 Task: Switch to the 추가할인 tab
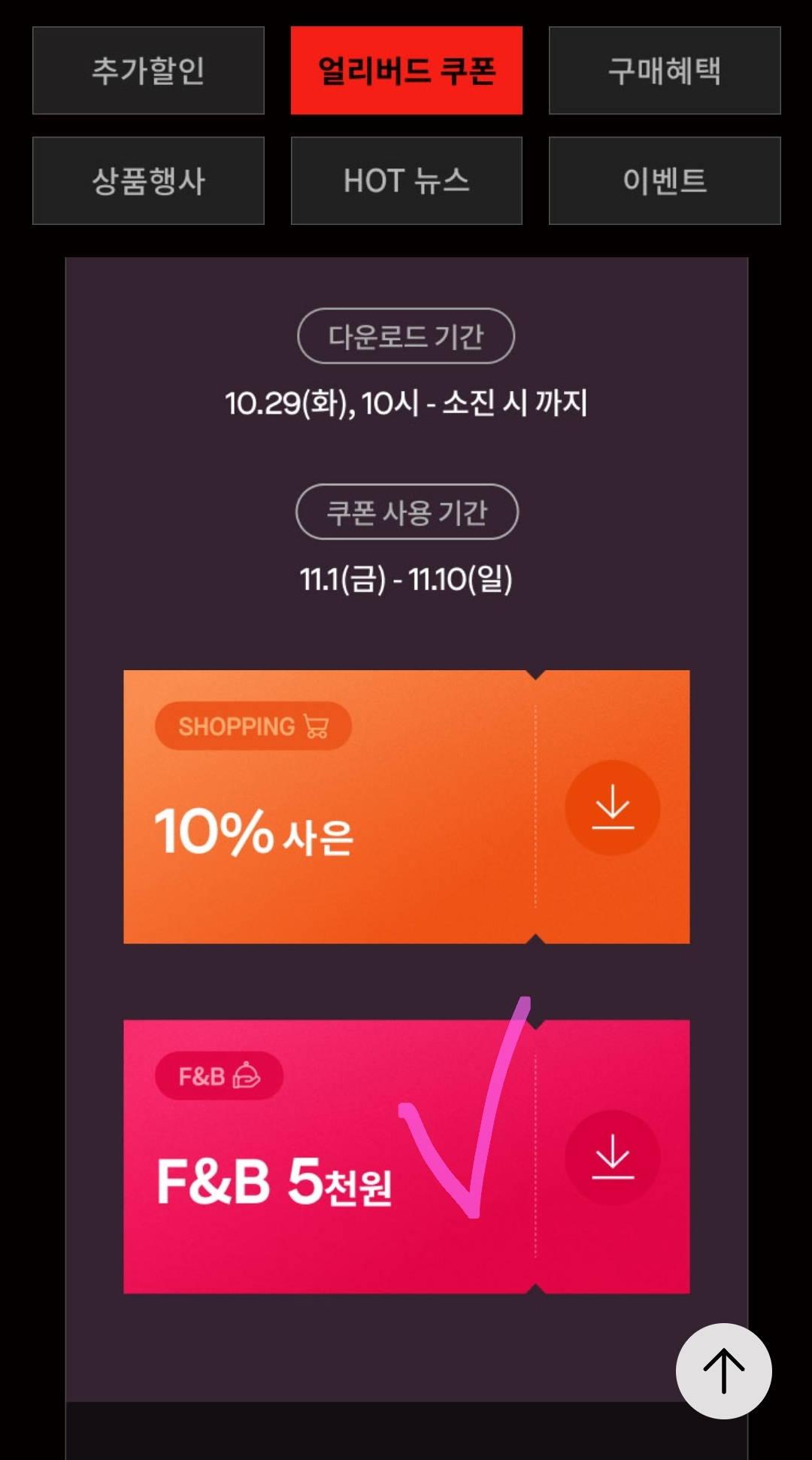pos(148,71)
